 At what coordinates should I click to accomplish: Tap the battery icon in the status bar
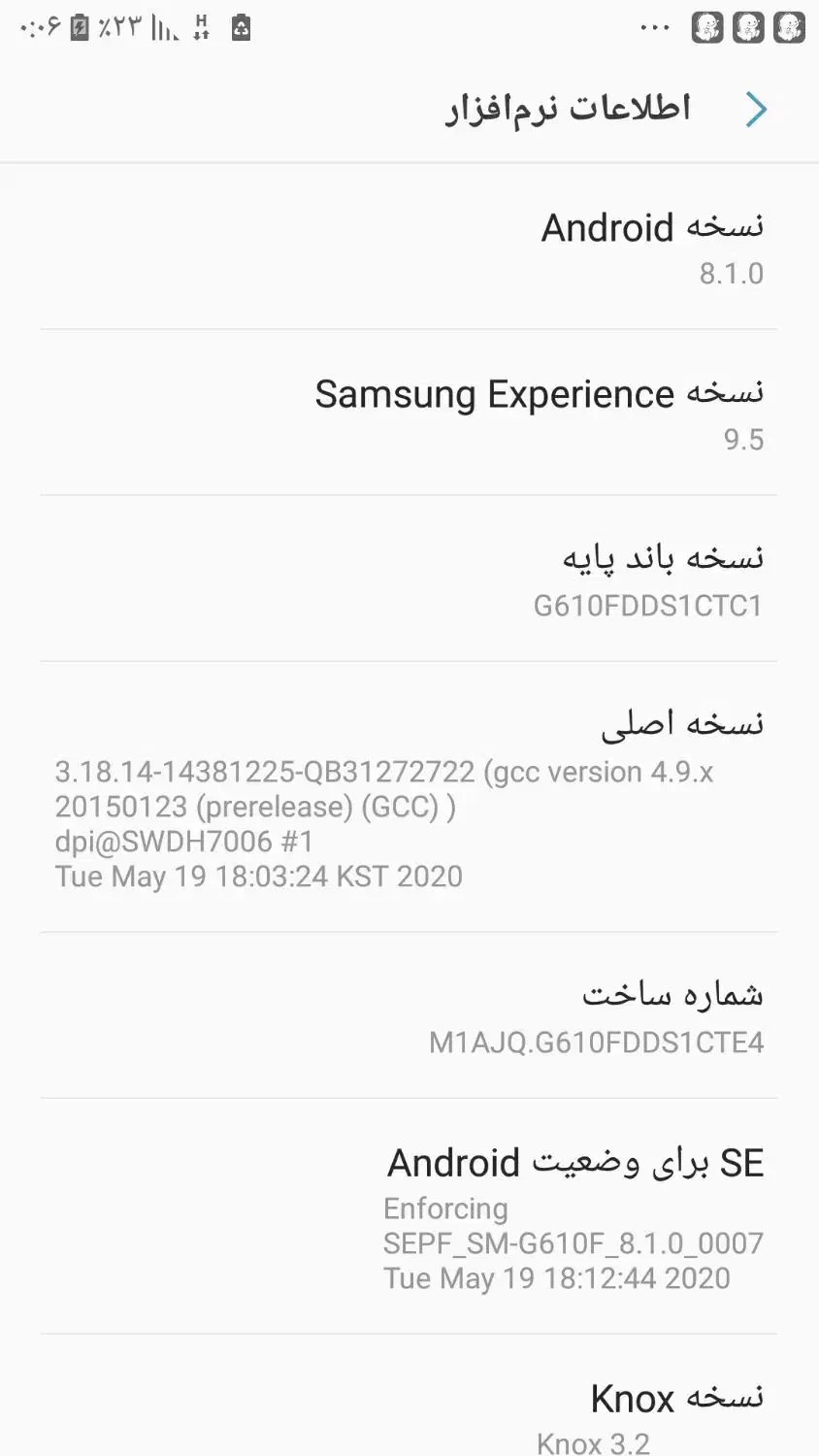[78, 27]
